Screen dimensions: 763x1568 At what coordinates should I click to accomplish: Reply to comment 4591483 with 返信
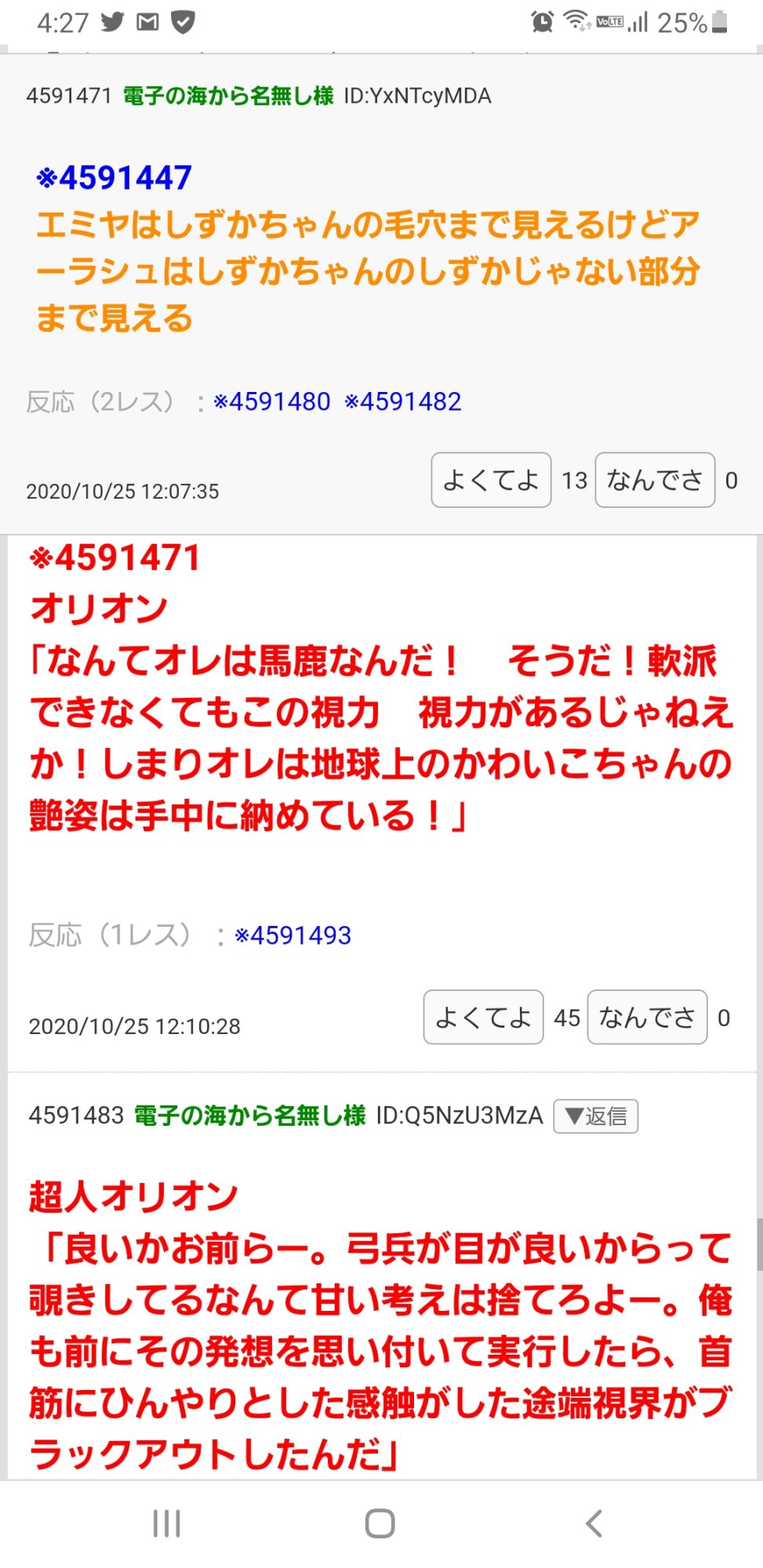coord(596,1116)
